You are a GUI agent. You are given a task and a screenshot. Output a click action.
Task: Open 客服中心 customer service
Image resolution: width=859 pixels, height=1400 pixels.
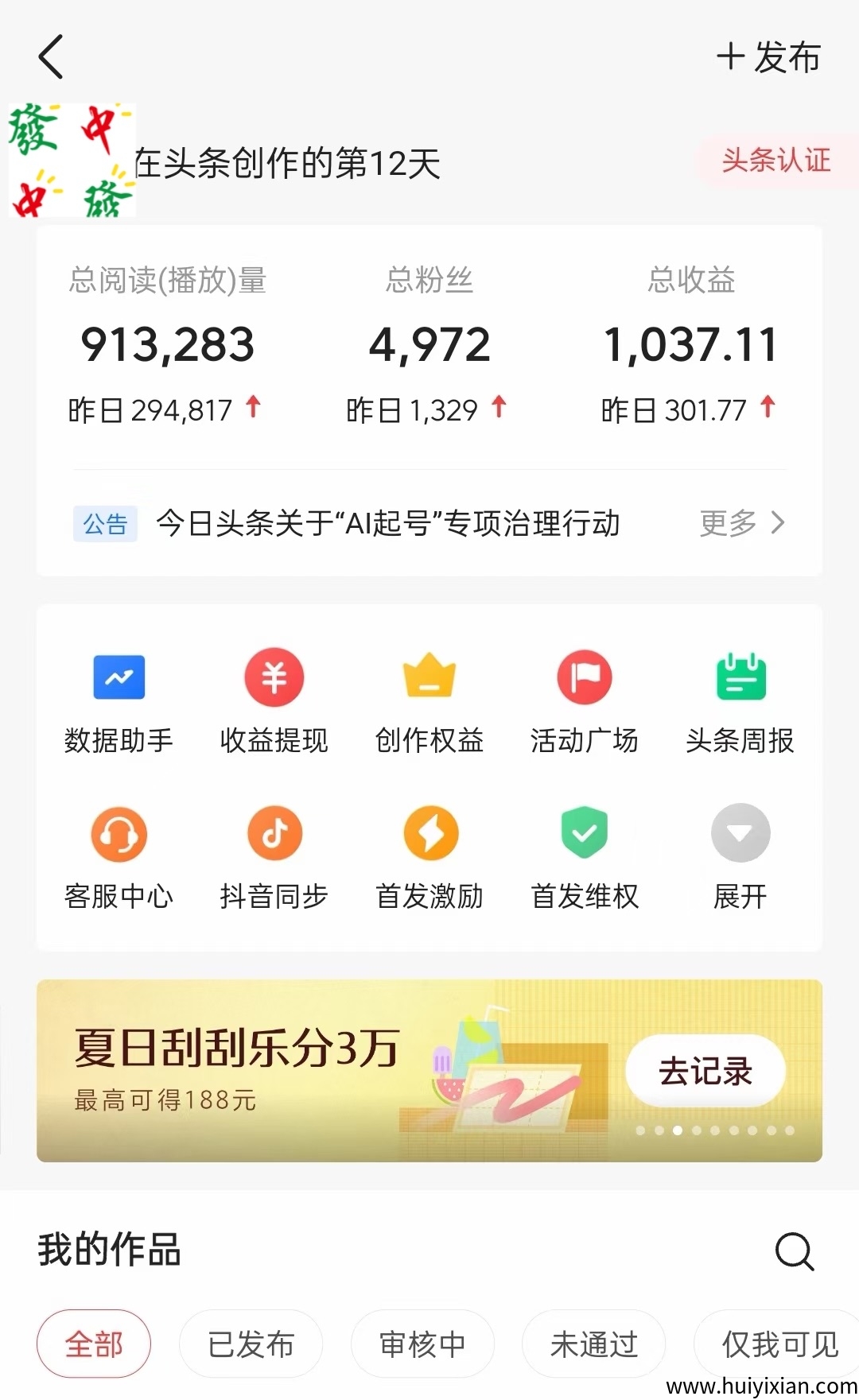pyautogui.click(x=119, y=859)
